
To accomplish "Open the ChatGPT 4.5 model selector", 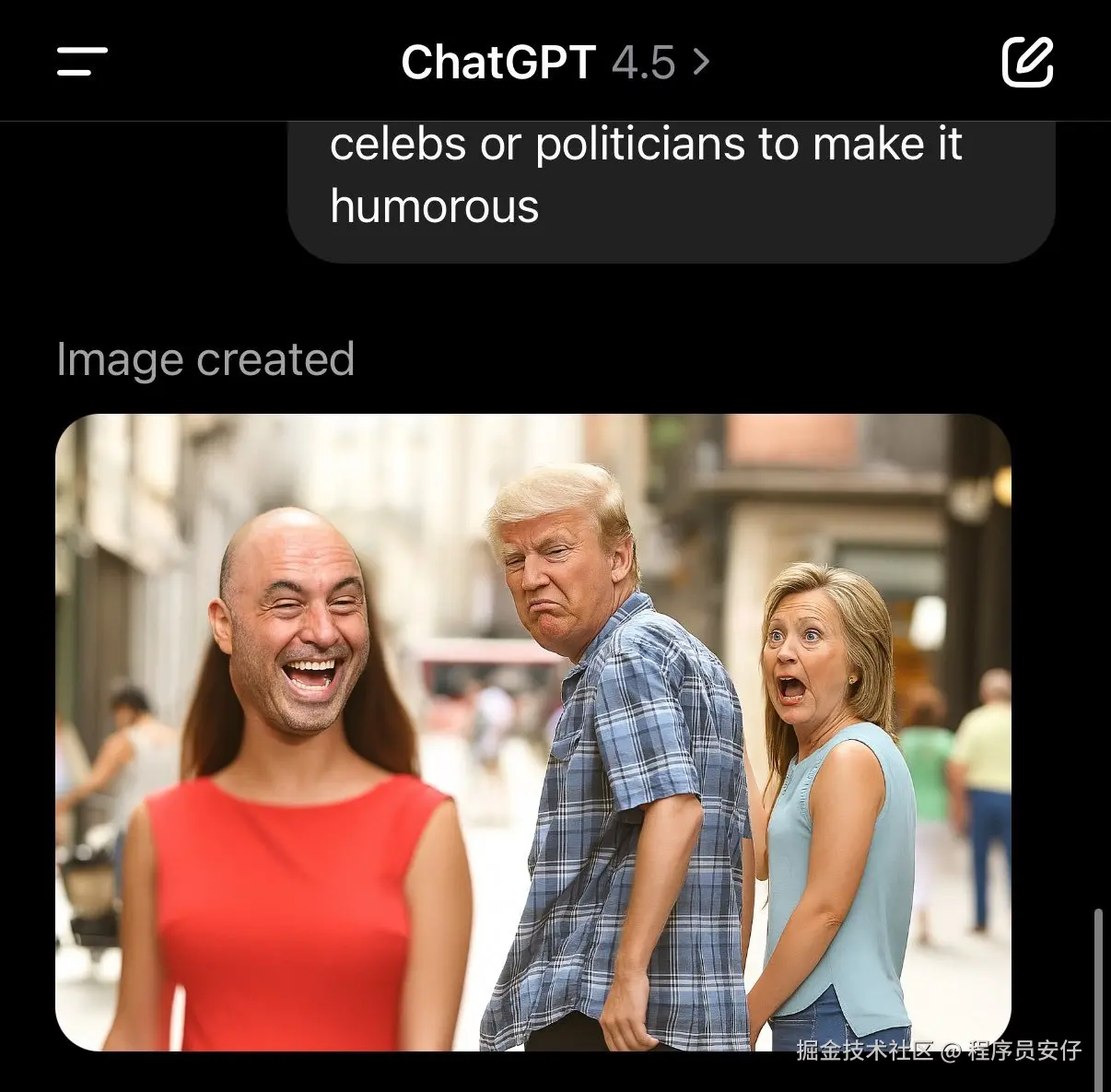I will [555, 63].
